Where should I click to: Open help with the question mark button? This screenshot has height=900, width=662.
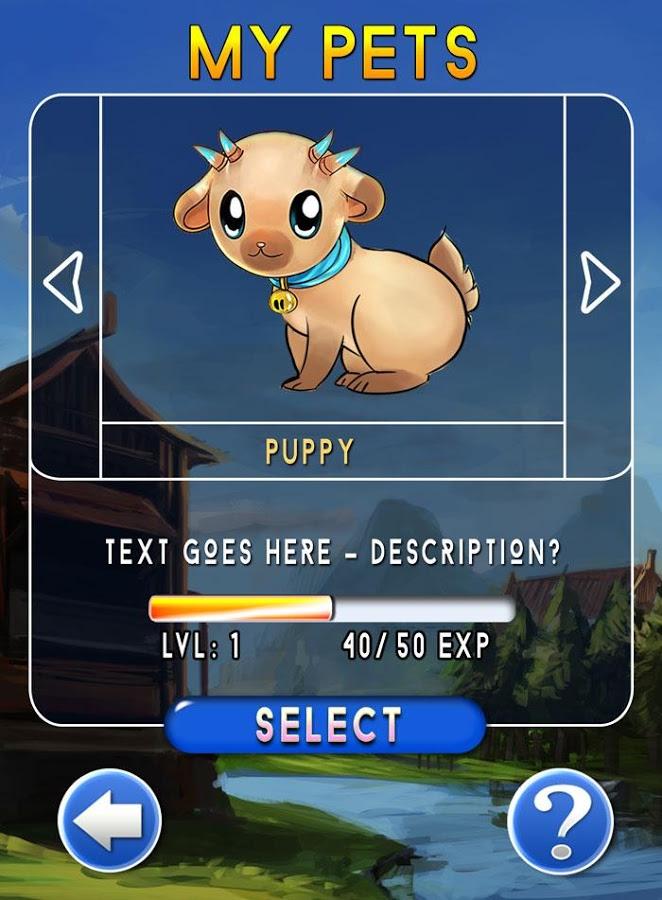pyautogui.click(x=559, y=823)
